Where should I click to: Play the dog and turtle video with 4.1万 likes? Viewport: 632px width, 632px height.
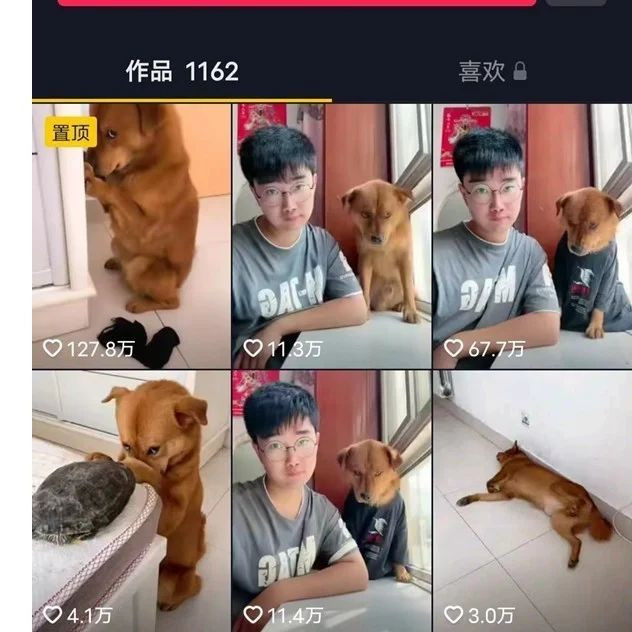[x=132, y=500]
